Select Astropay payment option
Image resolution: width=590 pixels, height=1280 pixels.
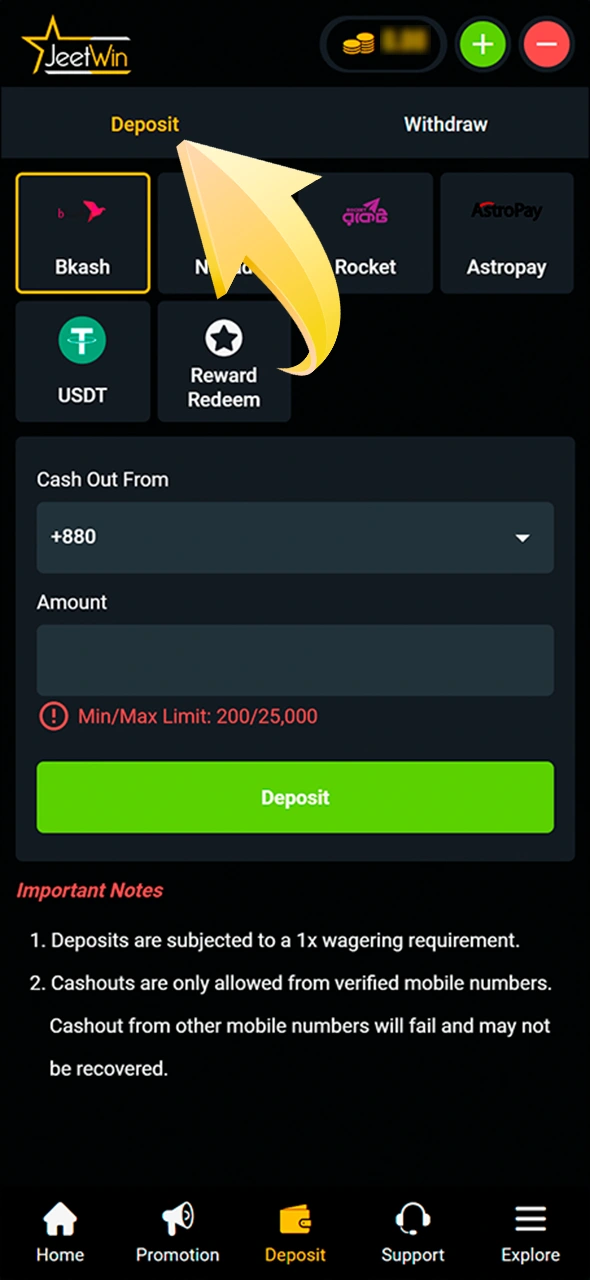(x=507, y=233)
